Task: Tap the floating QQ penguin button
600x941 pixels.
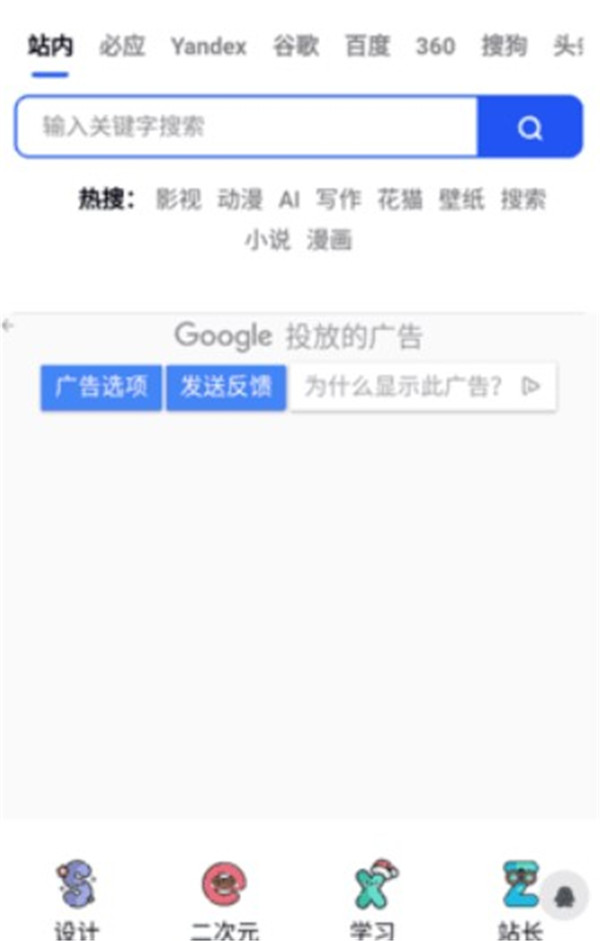Action: click(x=564, y=897)
